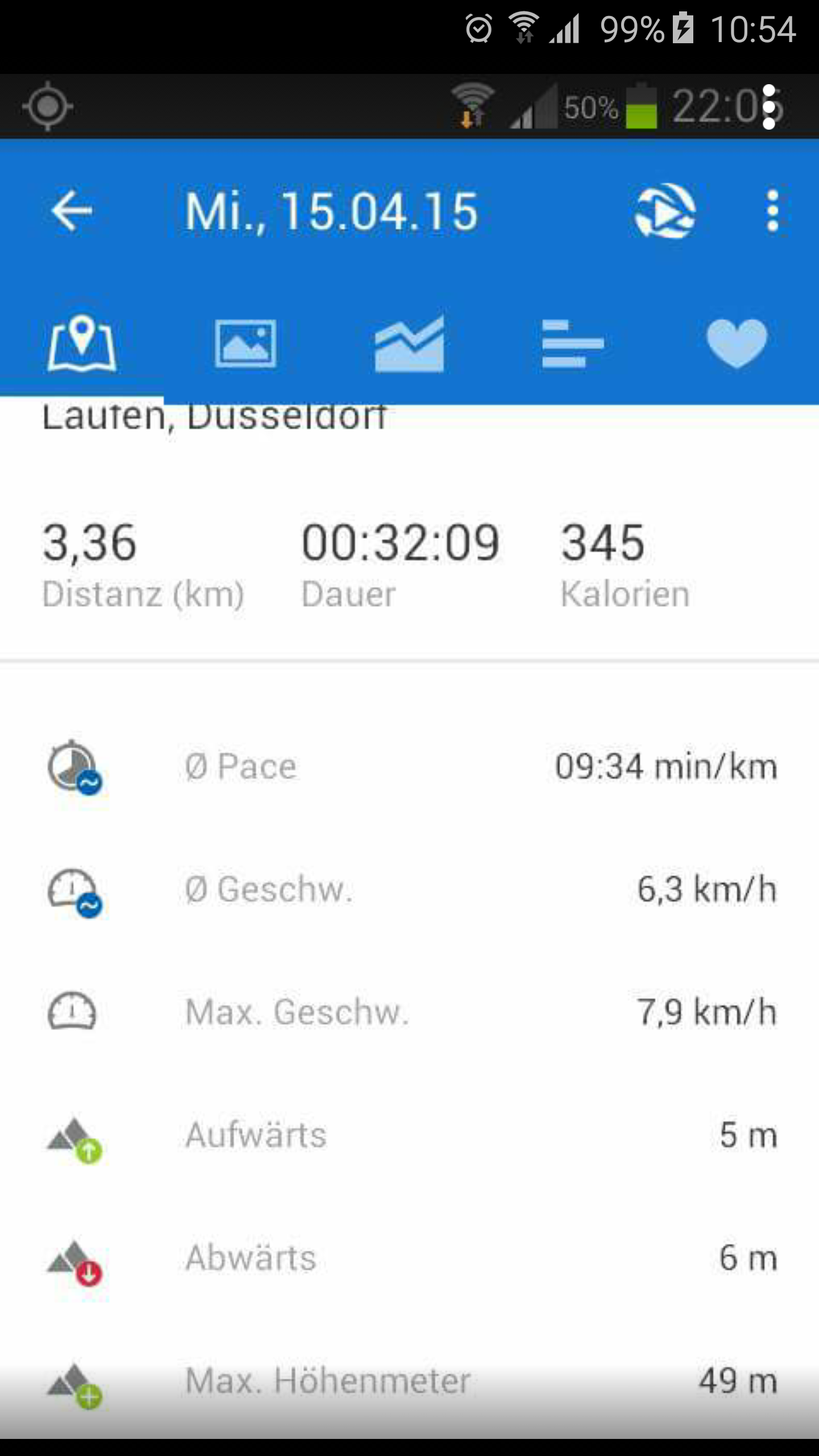Image resolution: width=819 pixels, height=1456 pixels.
Task: Open the Earth View playback globe icon
Action: [x=665, y=211]
